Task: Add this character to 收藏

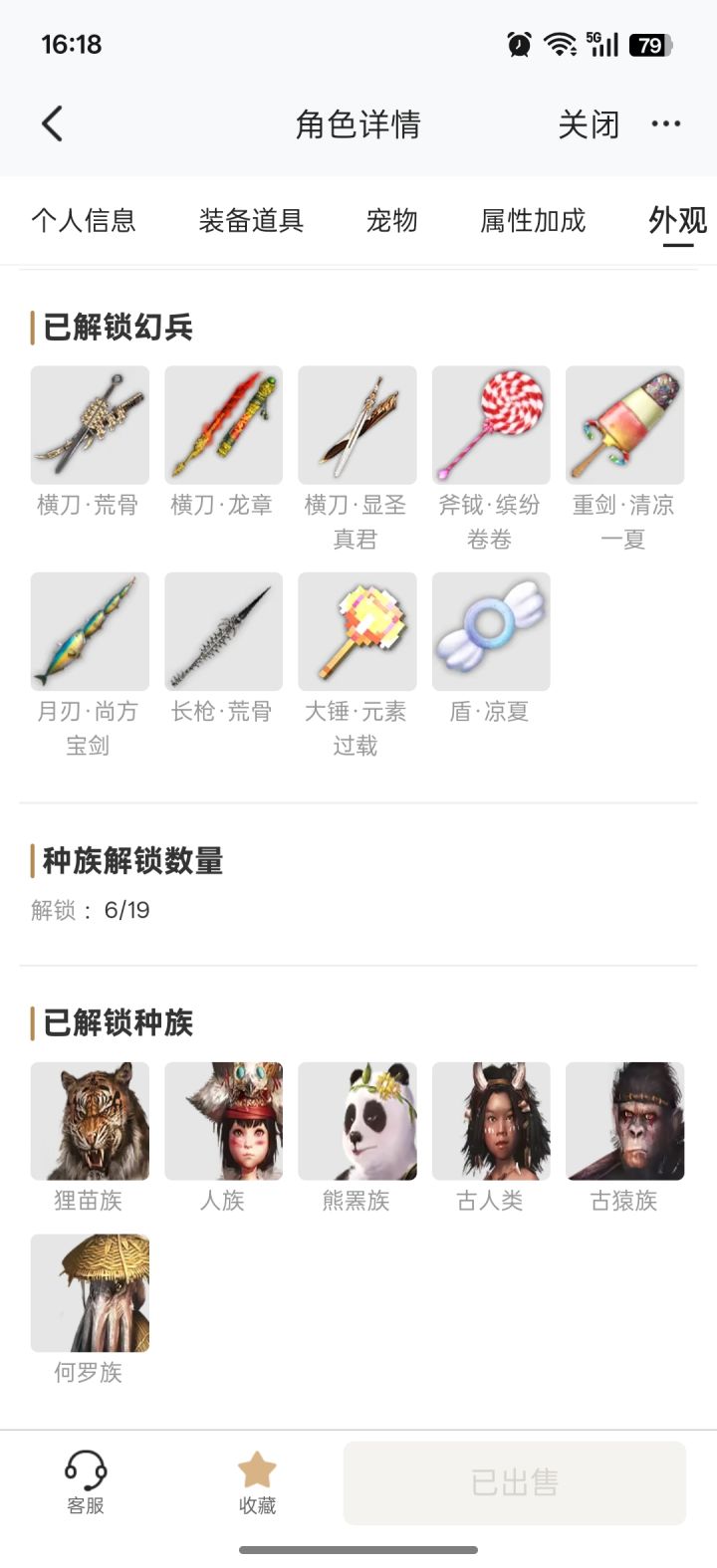Action: click(x=257, y=1482)
